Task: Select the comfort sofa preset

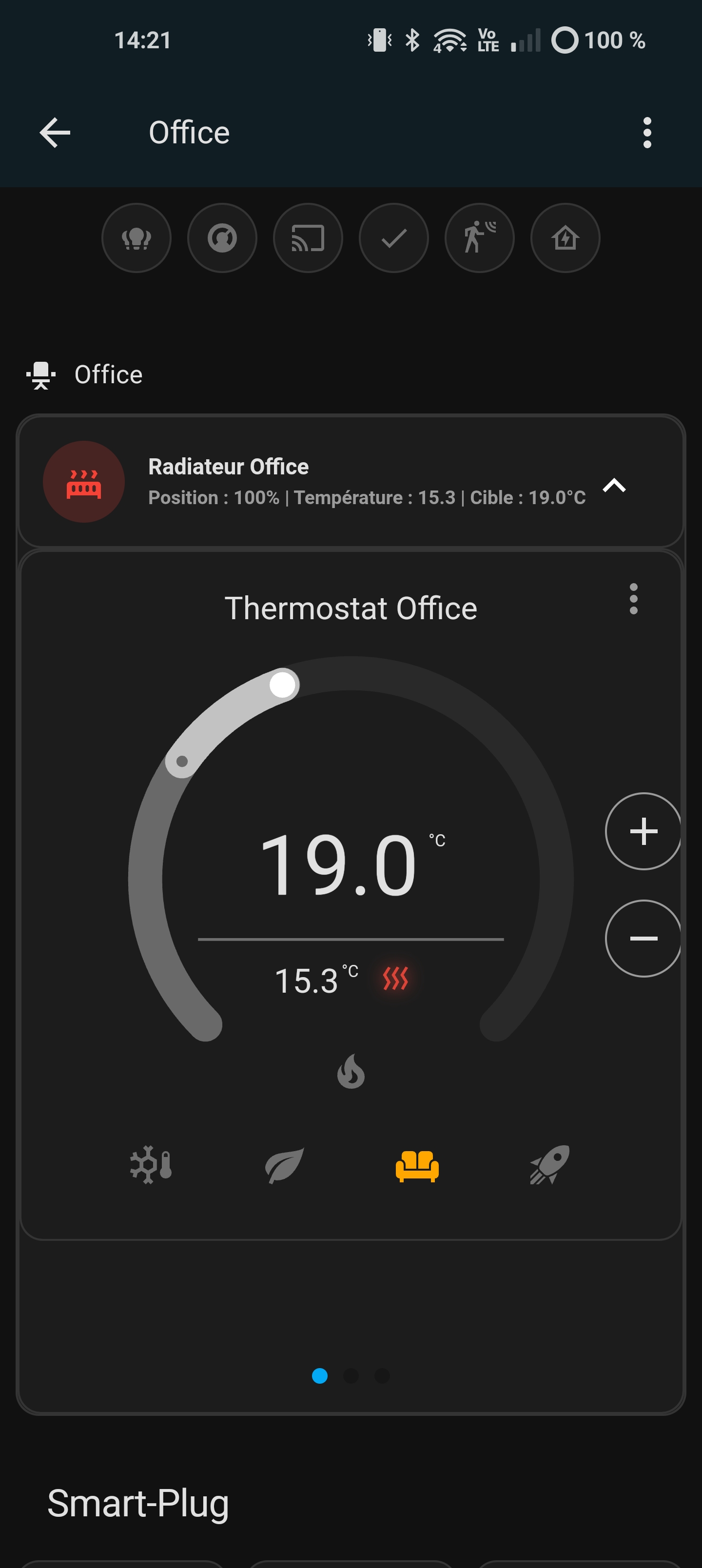Action: coord(417,1166)
